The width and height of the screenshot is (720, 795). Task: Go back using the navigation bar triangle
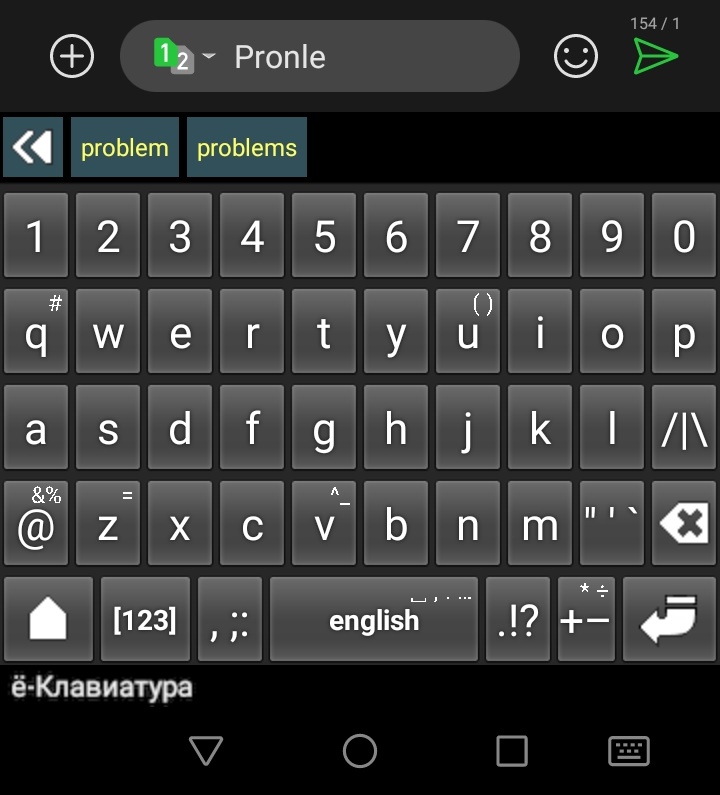click(x=206, y=751)
